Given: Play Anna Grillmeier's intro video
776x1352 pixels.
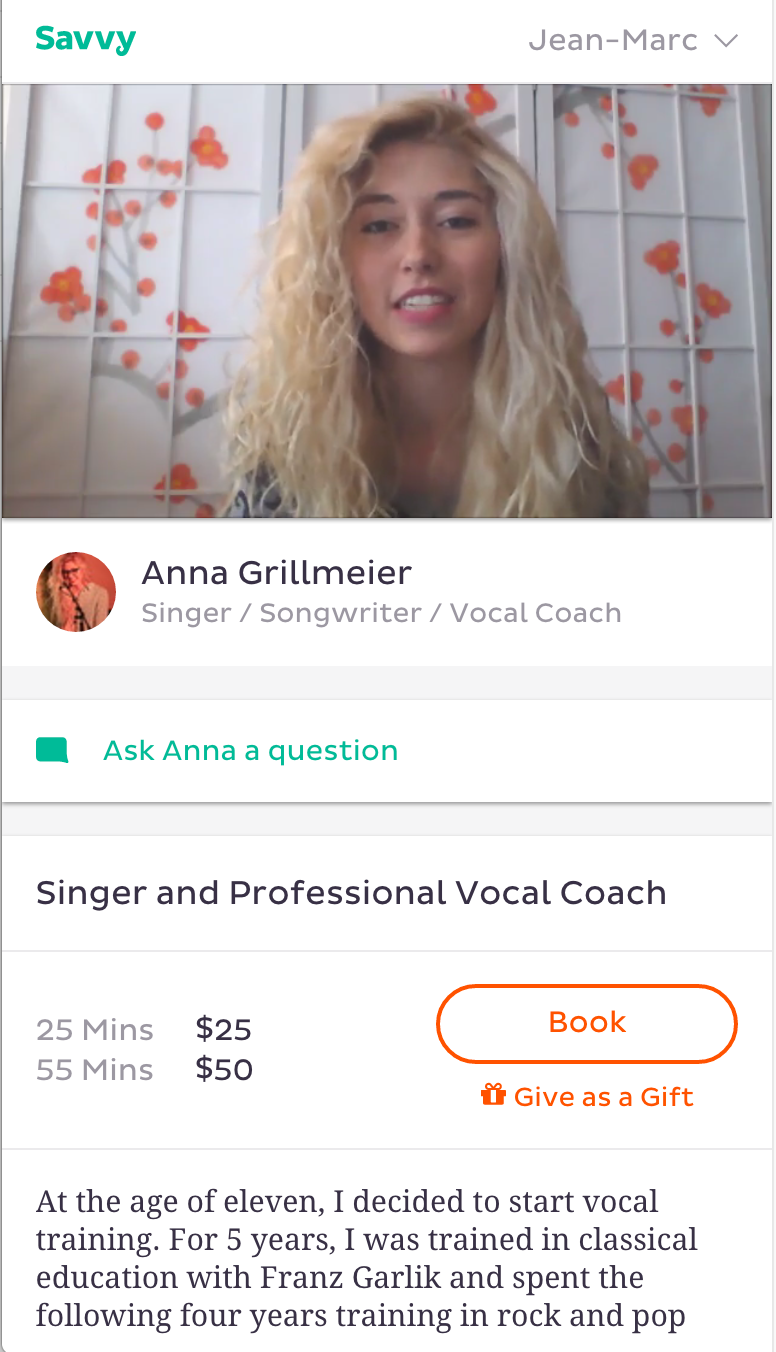Looking at the screenshot, I should click(387, 300).
